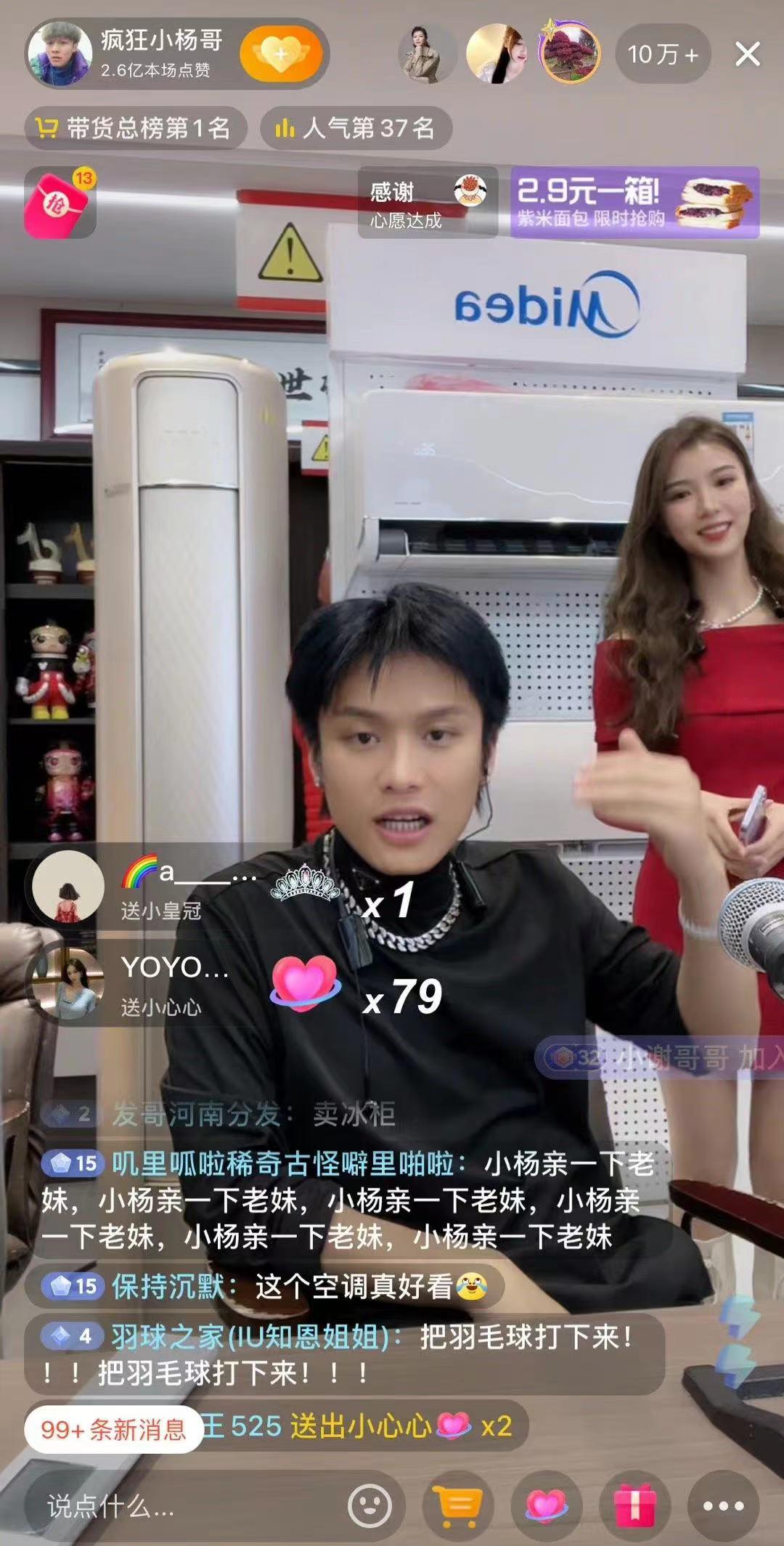
Task: Open 人气第37名 popularity chip
Action: coord(356,129)
